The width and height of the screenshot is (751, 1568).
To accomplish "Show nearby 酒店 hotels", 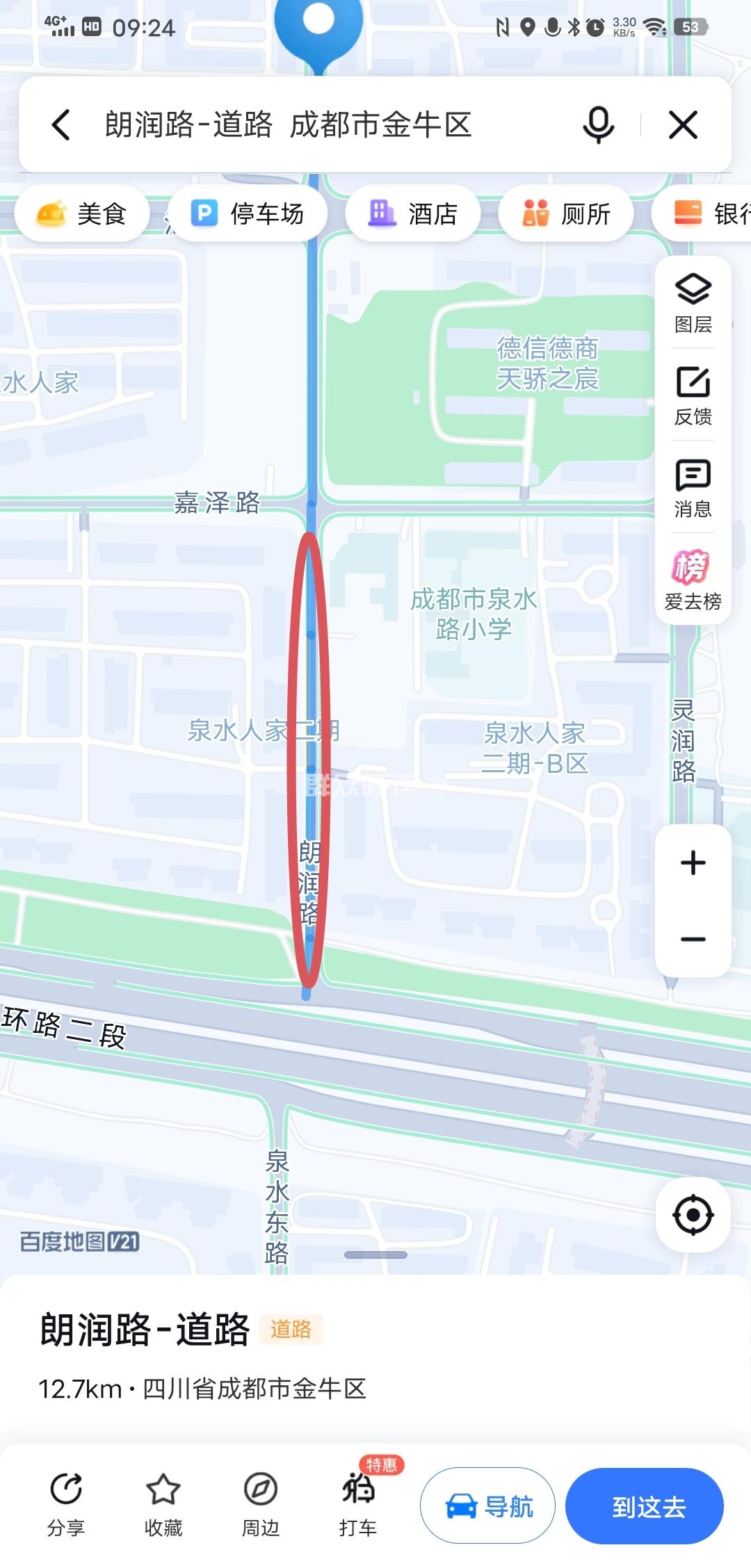I will pos(413,213).
